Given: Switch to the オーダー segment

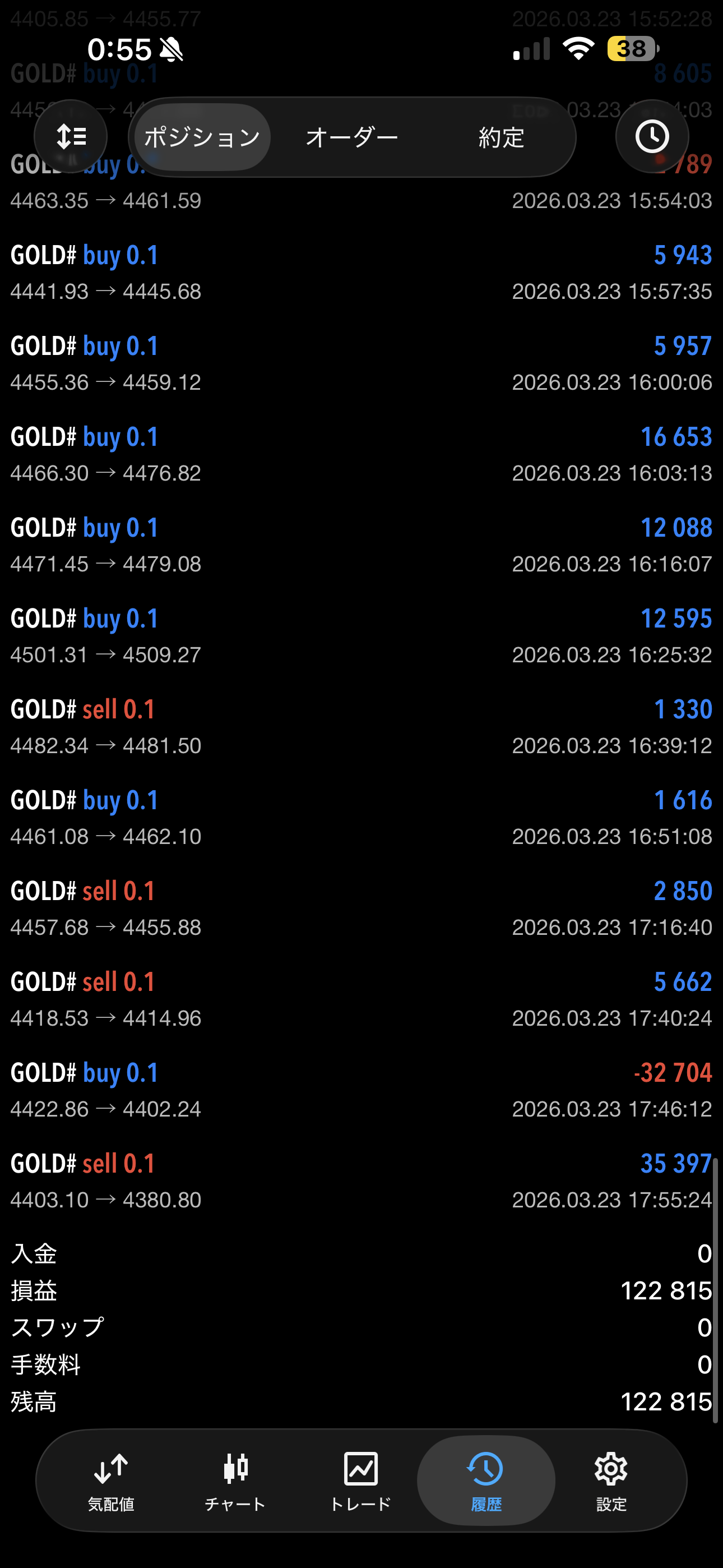Looking at the screenshot, I should [x=352, y=137].
